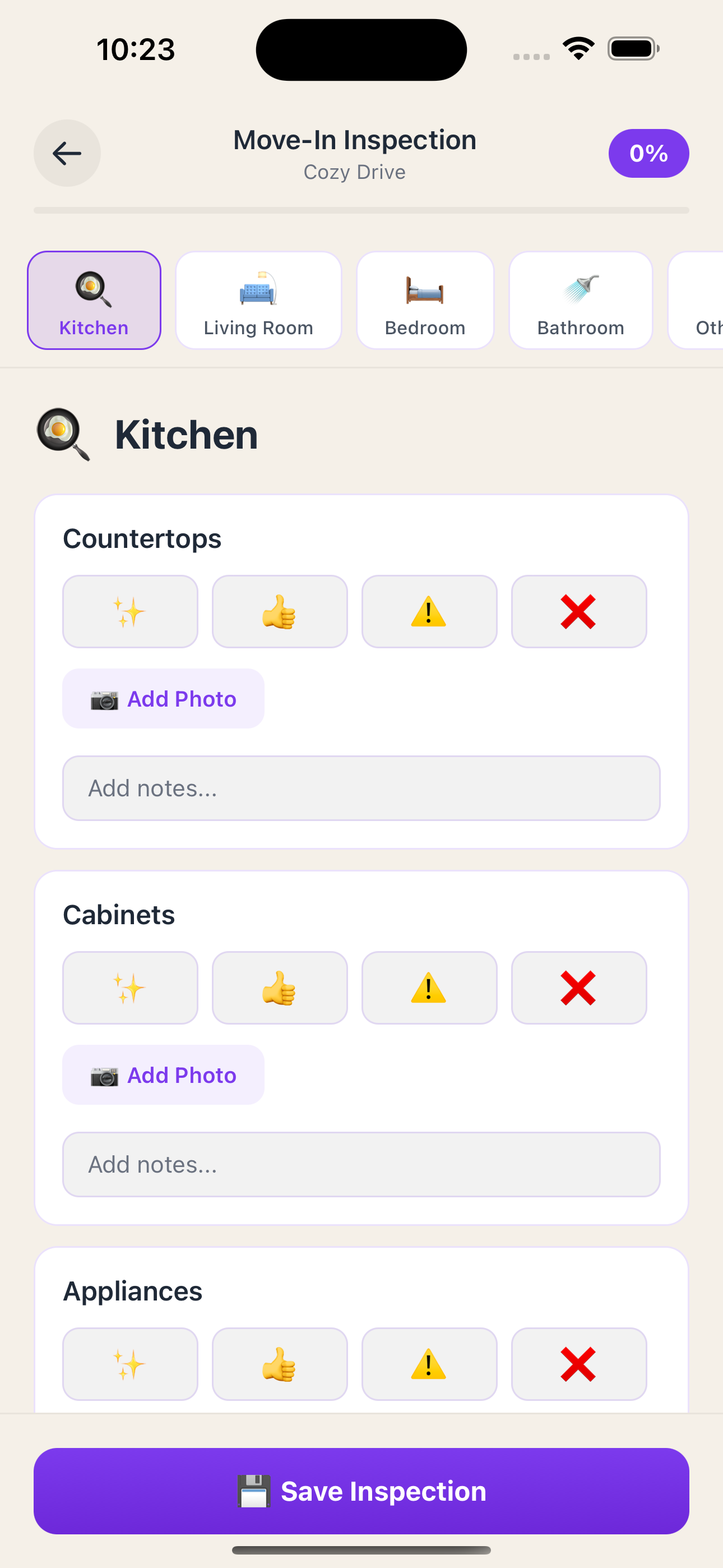This screenshot has width=723, height=1568.
Task: Rate Countertops as sparkling clean
Action: pyautogui.click(x=129, y=611)
